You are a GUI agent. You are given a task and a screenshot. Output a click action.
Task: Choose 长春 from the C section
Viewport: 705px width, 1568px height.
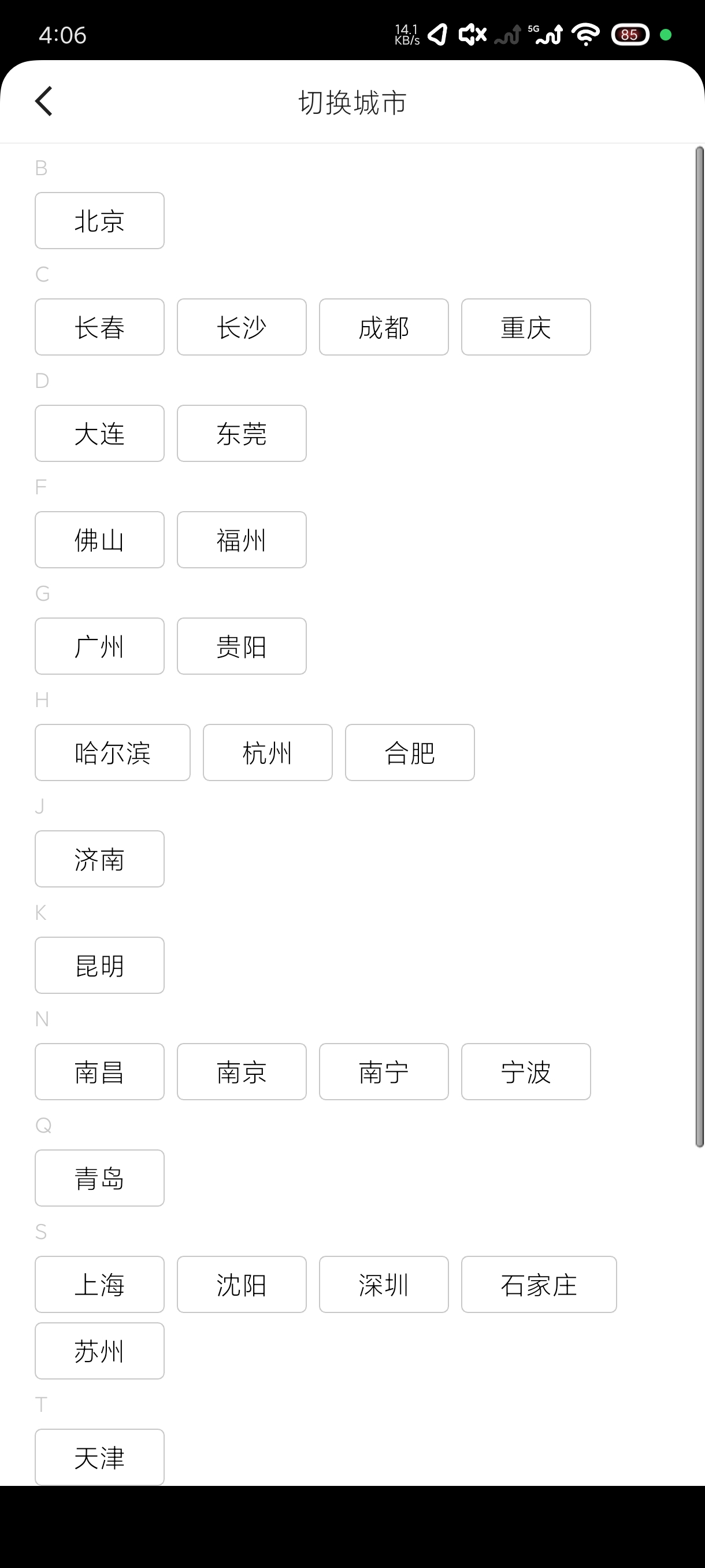pyautogui.click(x=99, y=327)
